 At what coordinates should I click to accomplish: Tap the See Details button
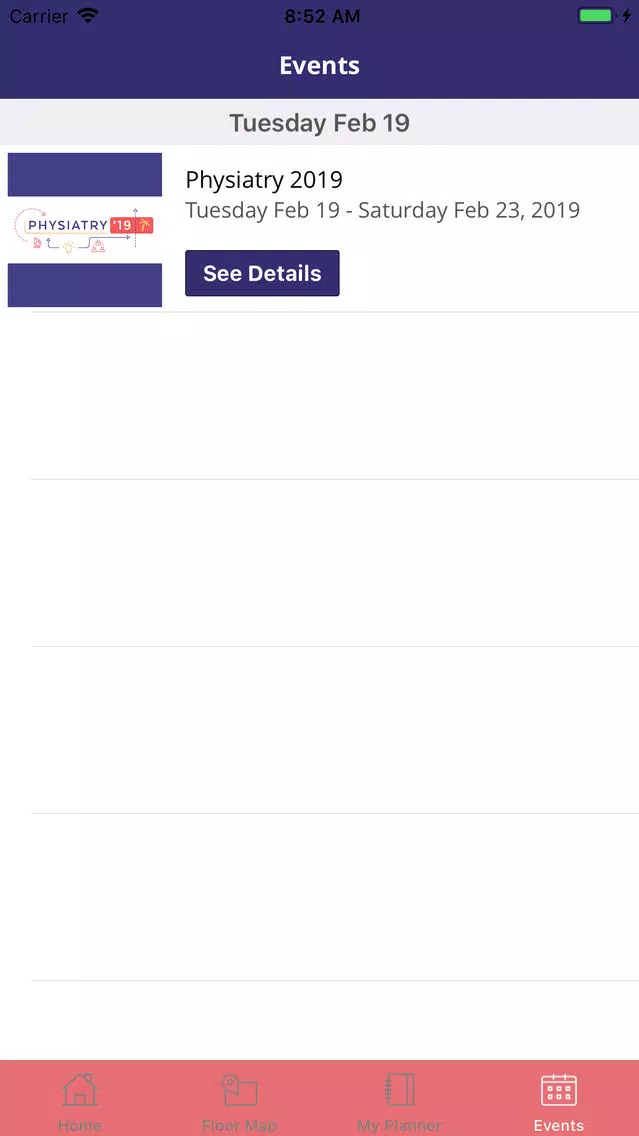[x=262, y=273]
